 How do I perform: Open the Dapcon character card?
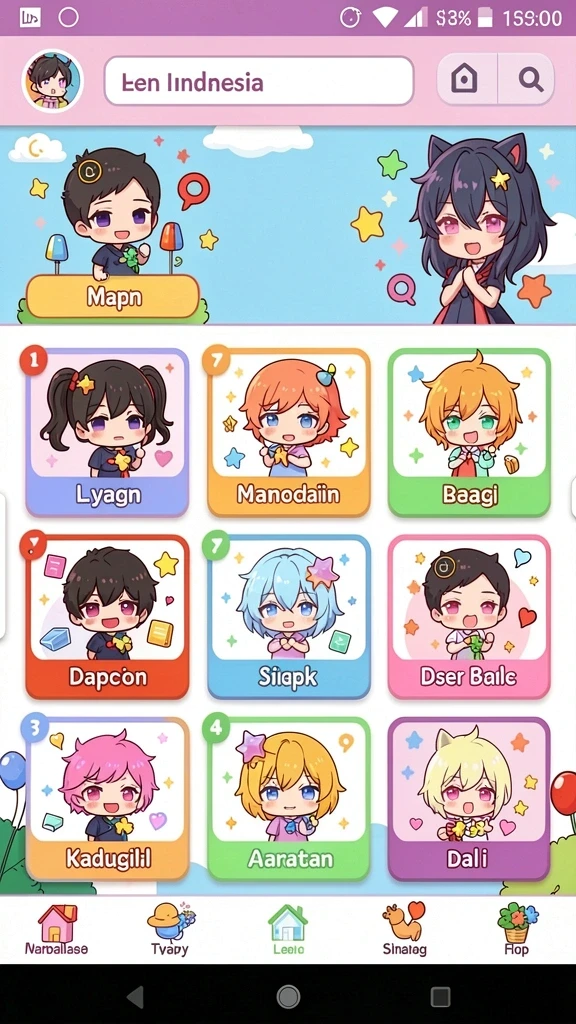[107, 616]
